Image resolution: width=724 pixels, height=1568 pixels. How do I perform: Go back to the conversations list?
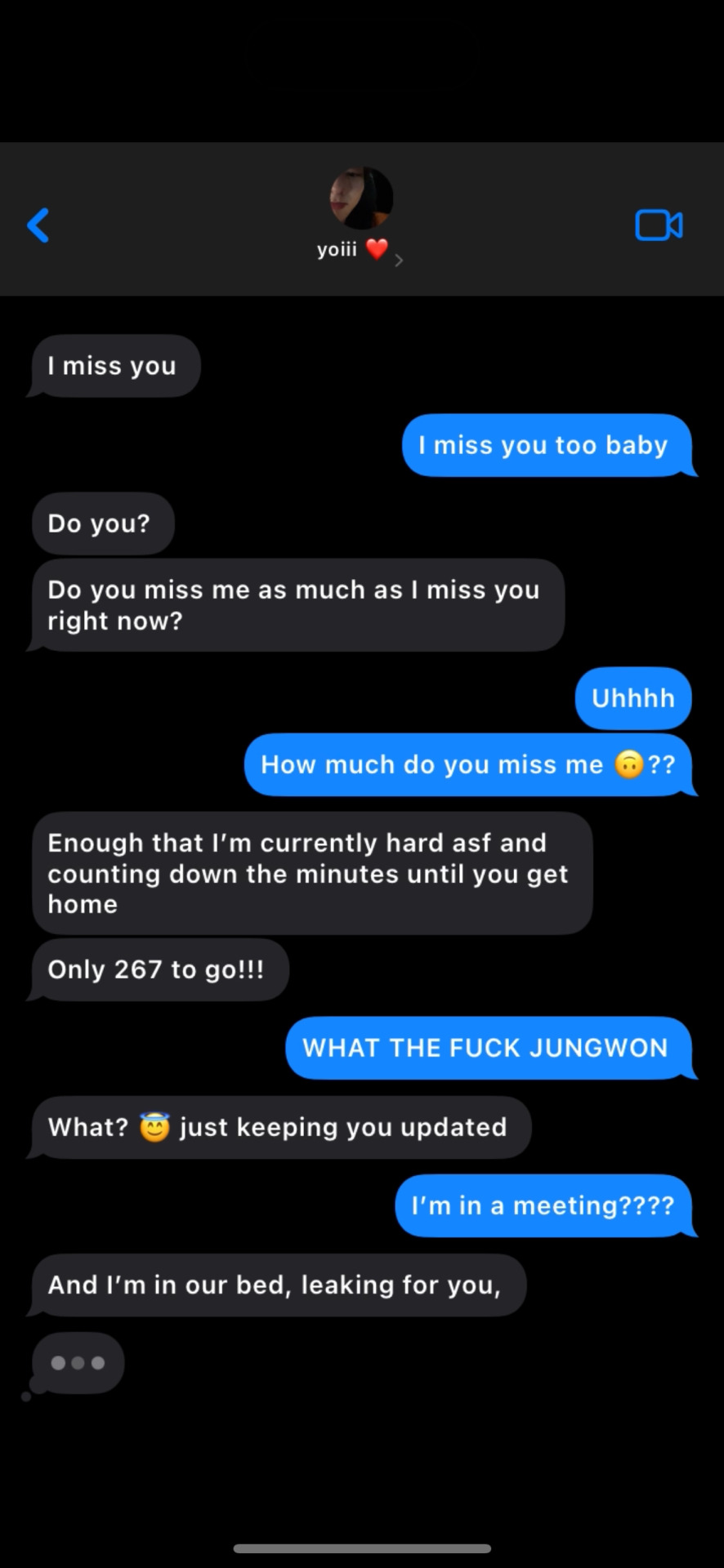pyautogui.click(x=38, y=225)
